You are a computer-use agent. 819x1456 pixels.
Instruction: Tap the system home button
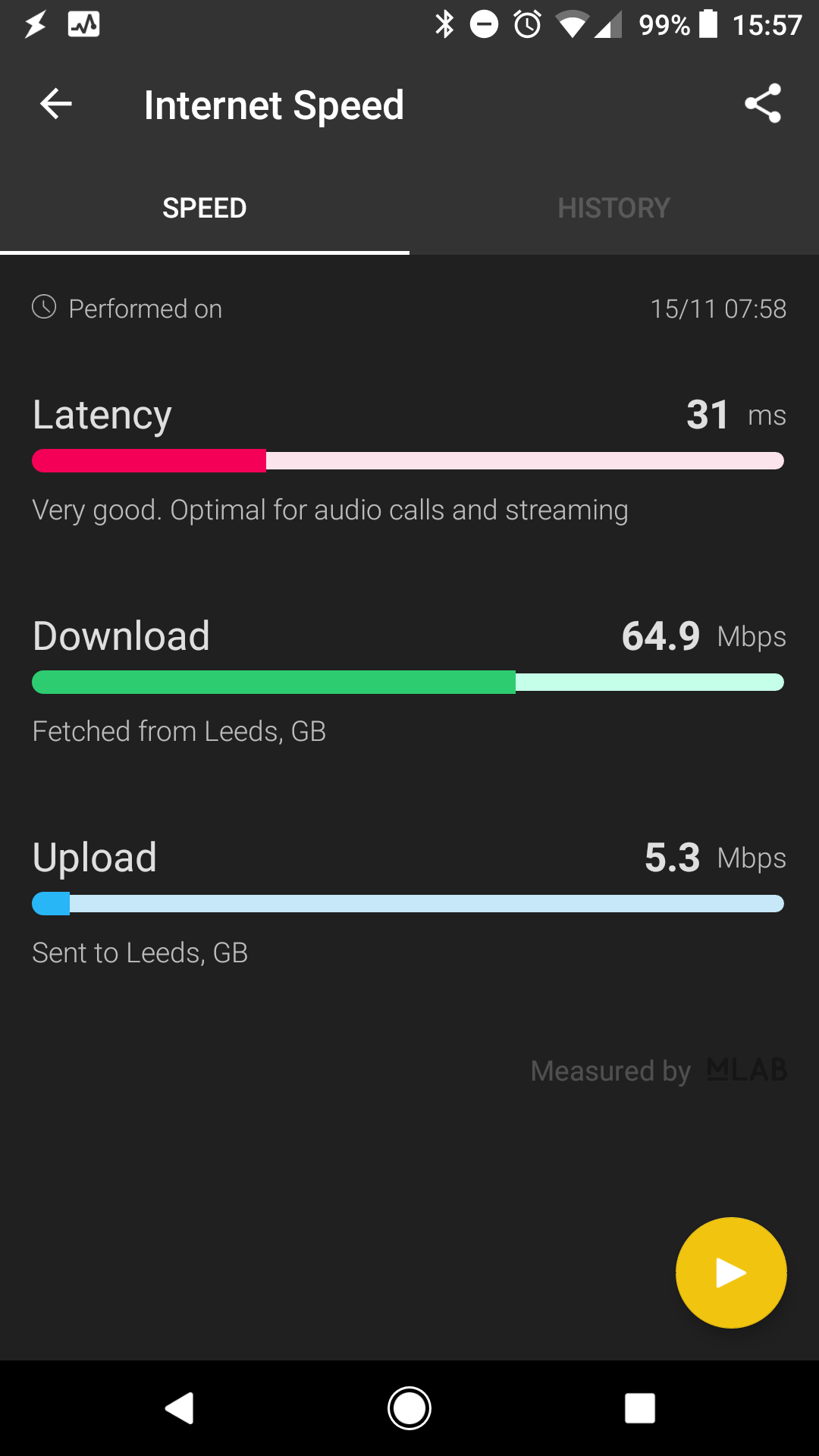point(409,1408)
